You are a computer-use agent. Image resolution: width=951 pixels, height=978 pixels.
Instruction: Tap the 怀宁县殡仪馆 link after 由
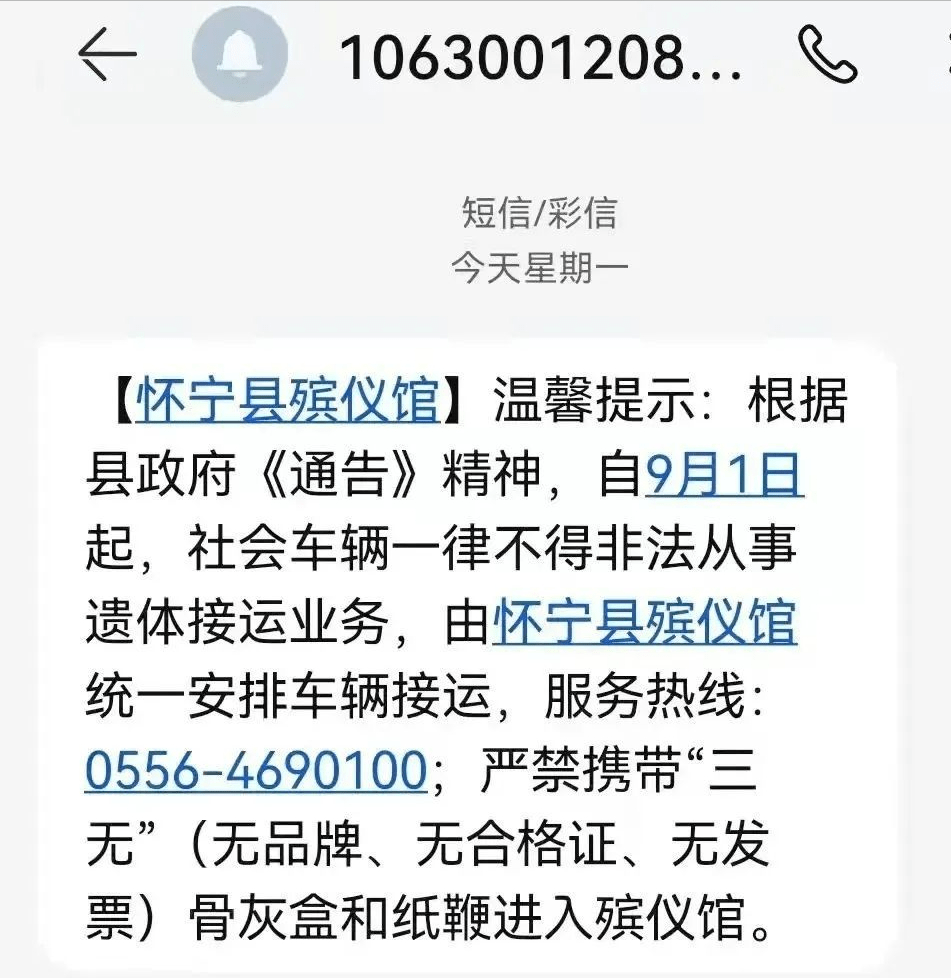[x=644, y=623]
